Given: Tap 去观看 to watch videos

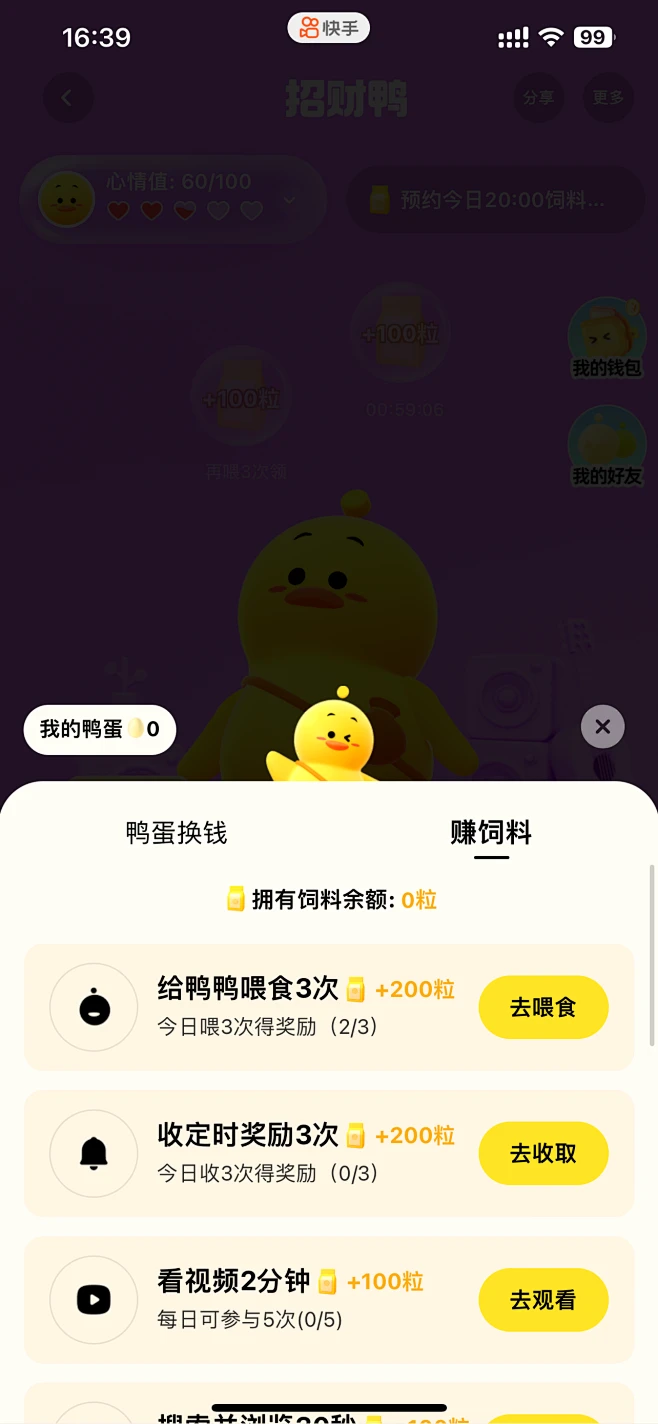Looking at the screenshot, I should pos(543,1300).
